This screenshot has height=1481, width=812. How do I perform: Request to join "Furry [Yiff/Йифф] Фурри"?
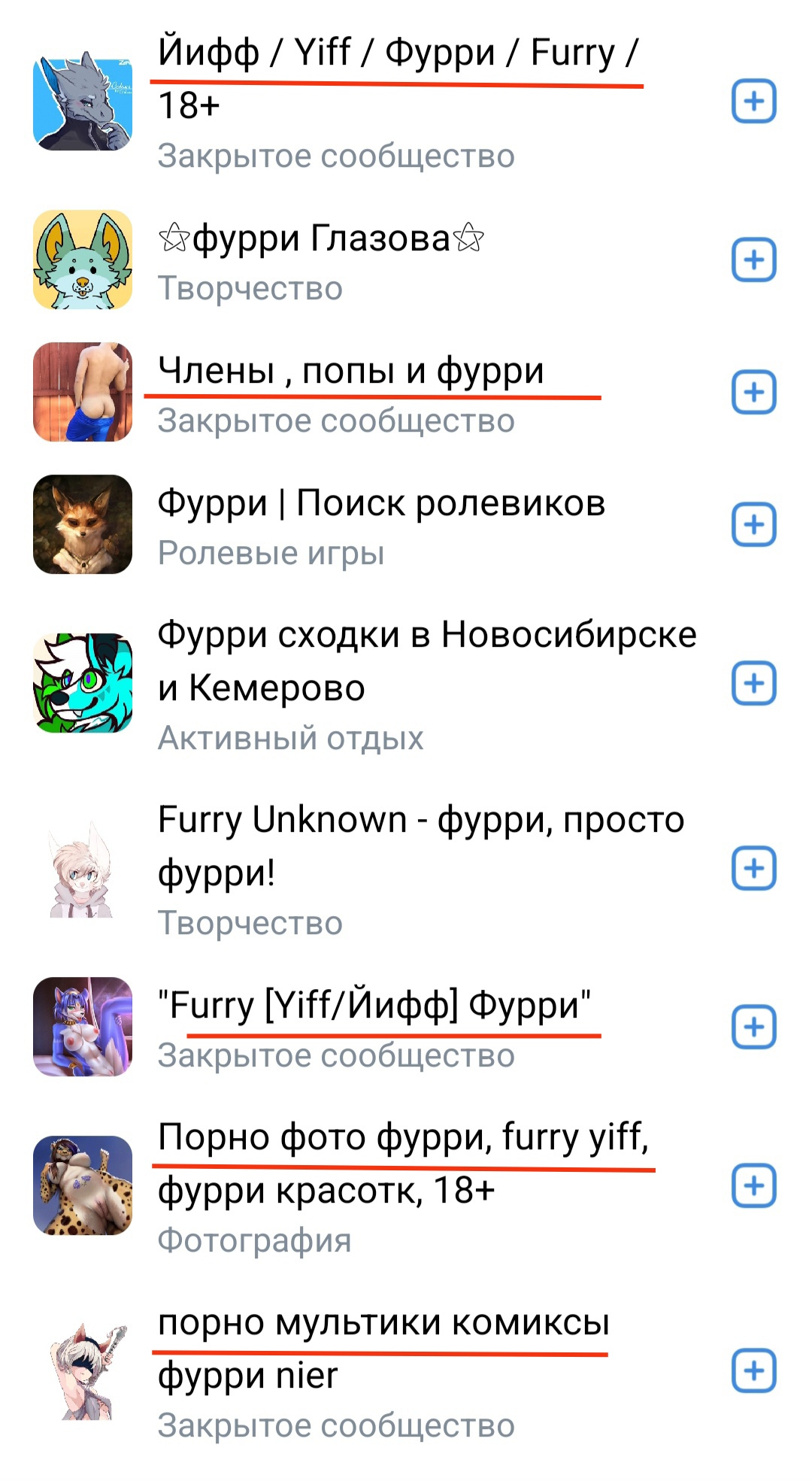[x=753, y=1027]
